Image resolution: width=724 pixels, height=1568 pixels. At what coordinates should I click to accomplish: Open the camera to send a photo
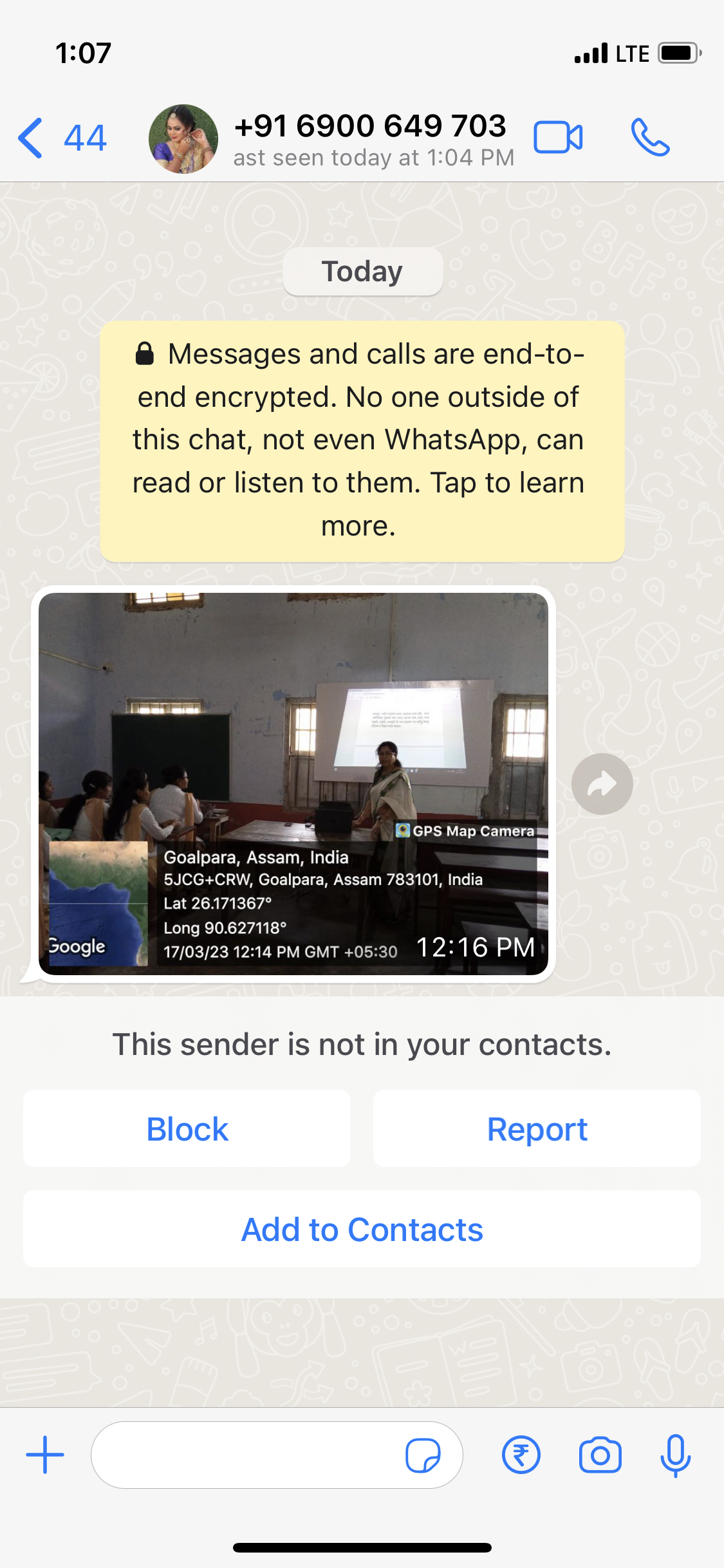coord(600,1455)
